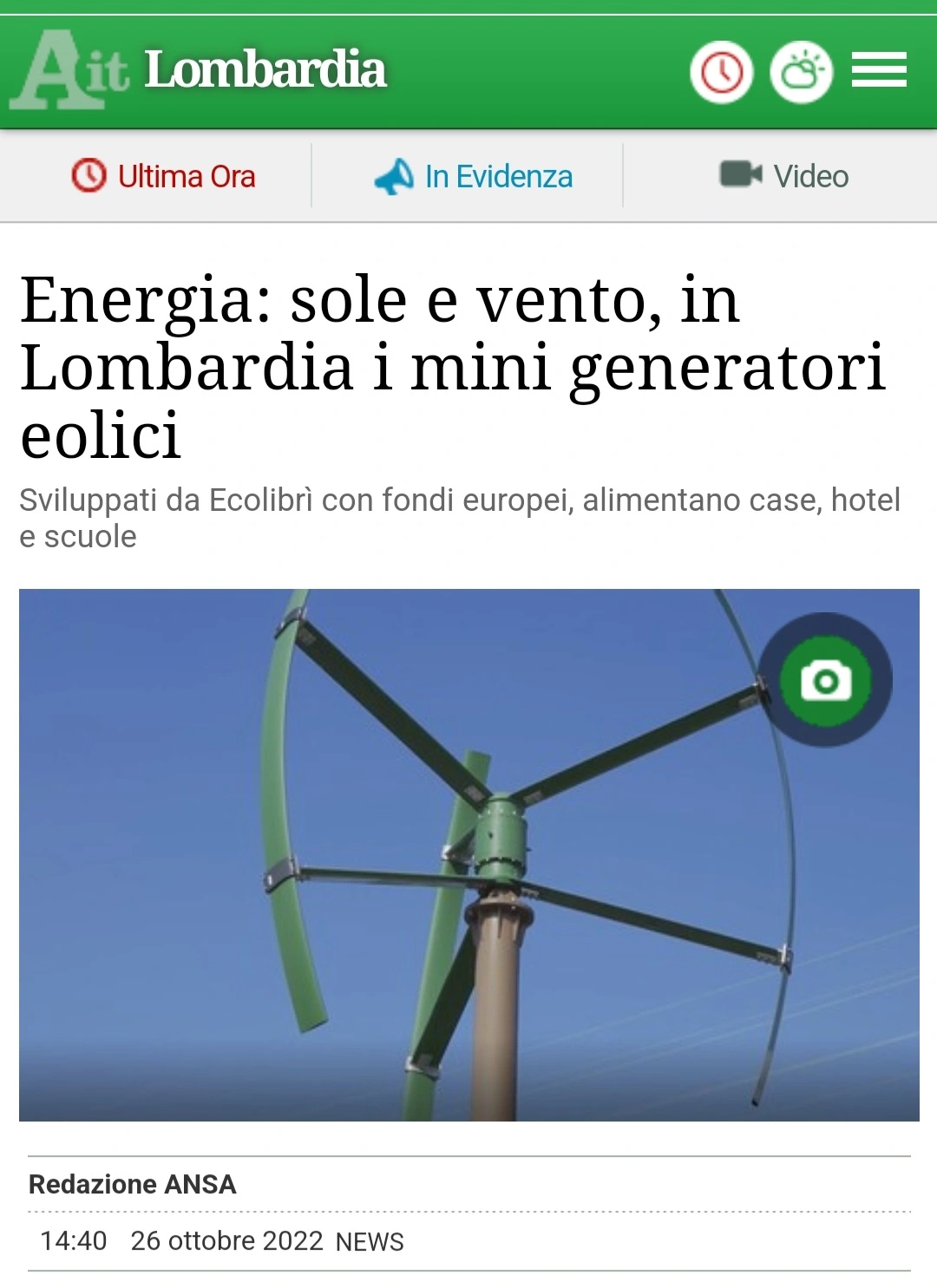Switch to the In Evidenza tab
The width and height of the screenshot is (937, 1288).
click(474, 176)
